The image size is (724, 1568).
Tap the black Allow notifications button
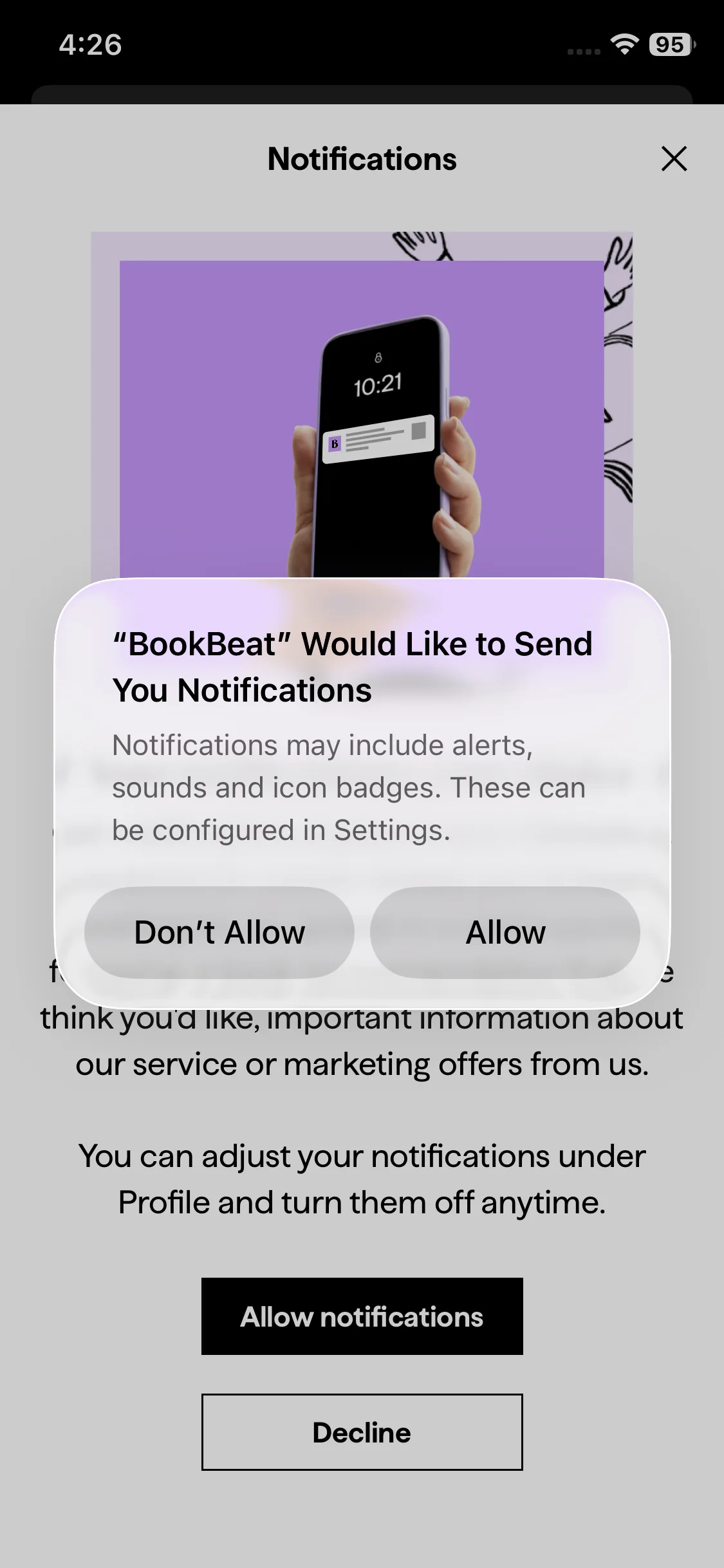(362, 1316)
